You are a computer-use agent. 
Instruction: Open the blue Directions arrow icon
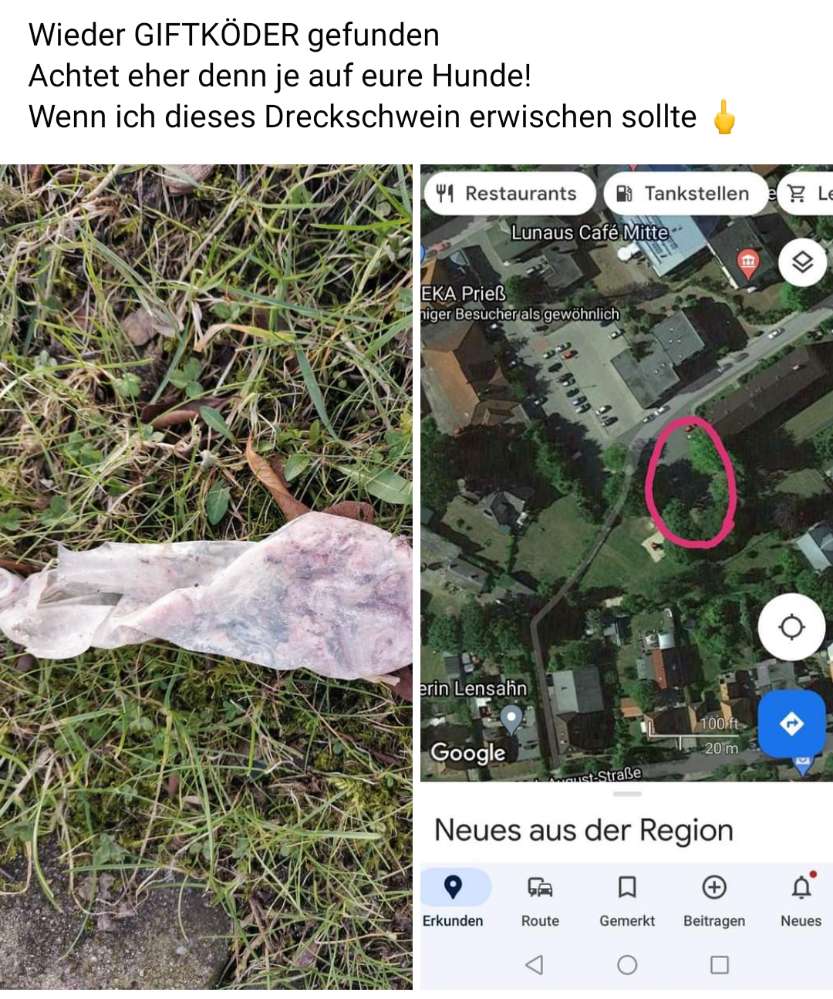pyautogui.click(x=791, y=724)
